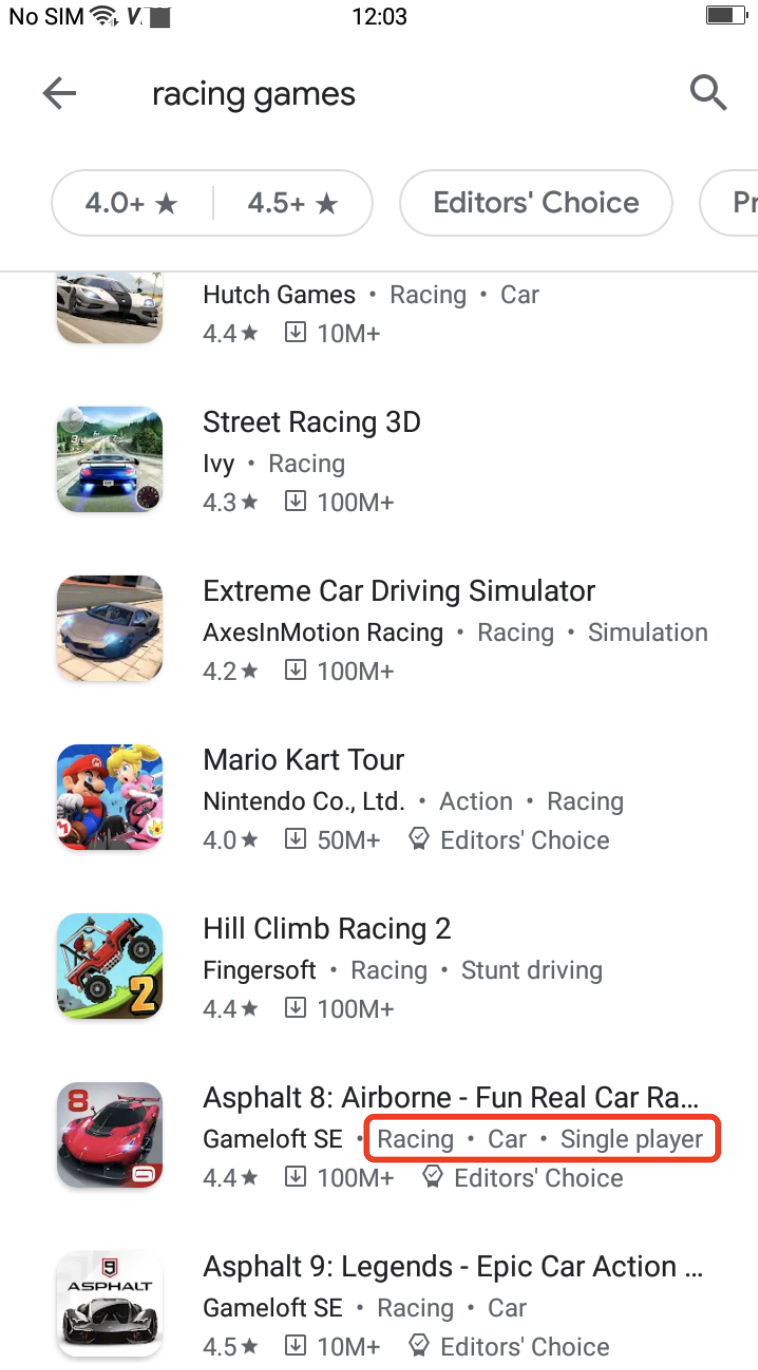Screen dimensions: 758x1370
Task: Filter by 4.5+ star rating
Action: point(293,203)
